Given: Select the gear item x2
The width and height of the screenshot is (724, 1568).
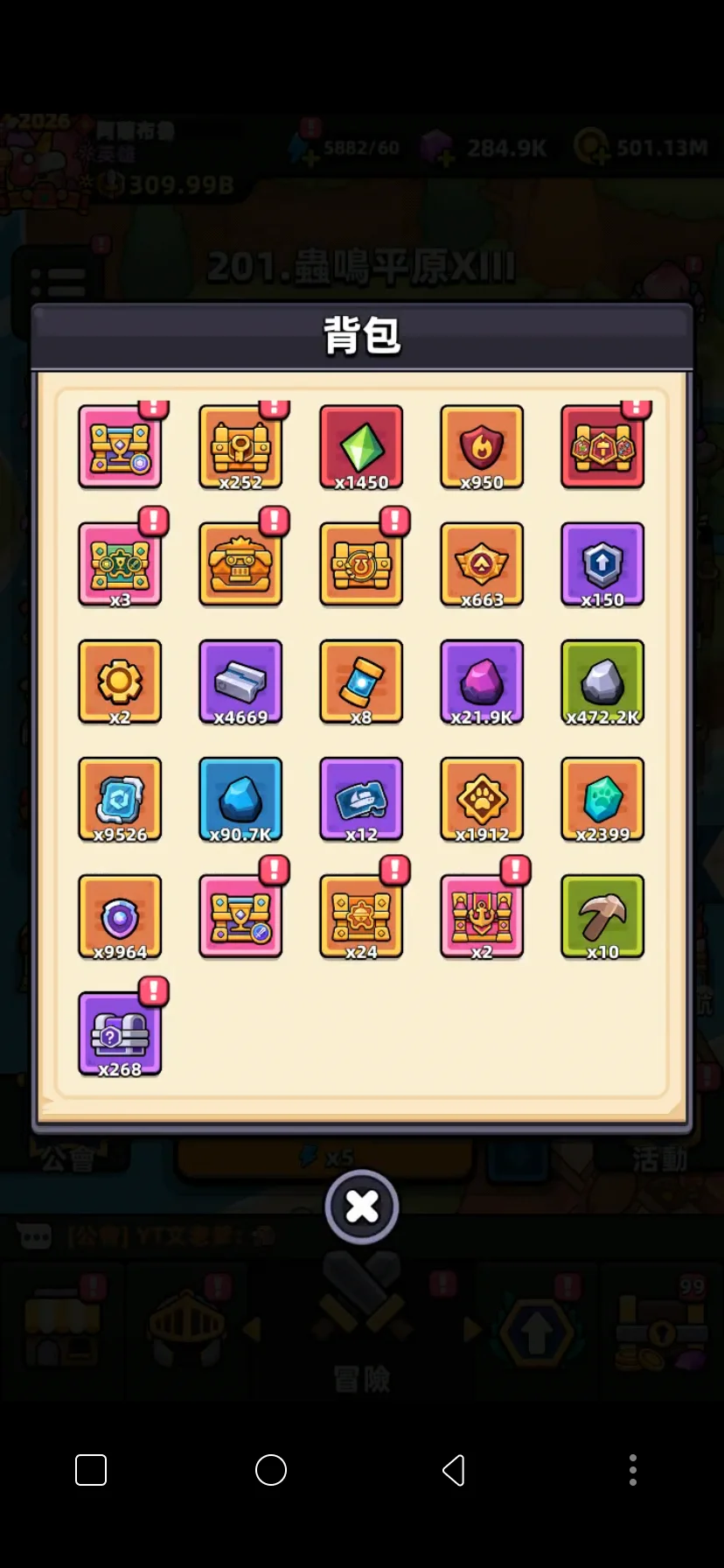Looking at the screenshot, I should coord(120,681).
